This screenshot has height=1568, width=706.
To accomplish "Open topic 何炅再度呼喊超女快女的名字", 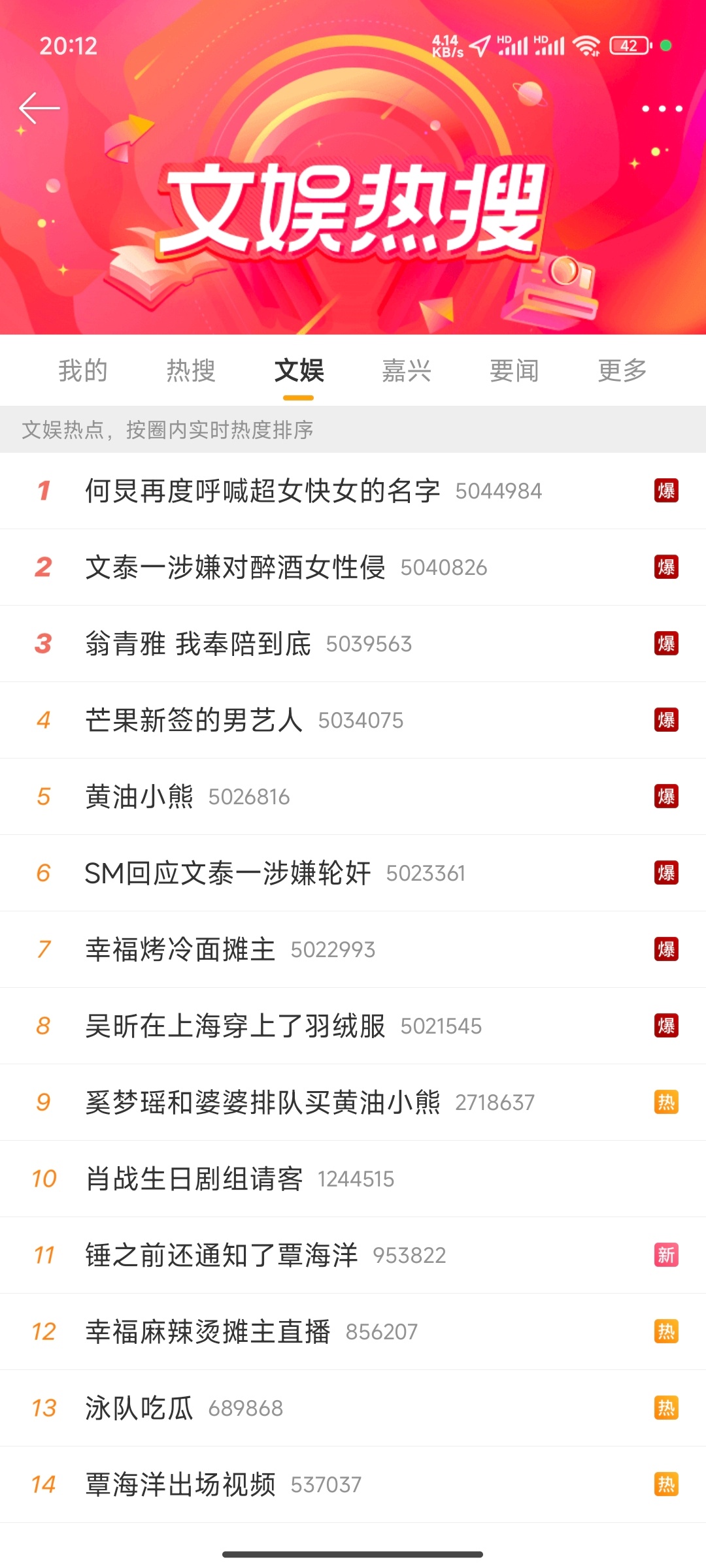I will click(x=263, y=491).
